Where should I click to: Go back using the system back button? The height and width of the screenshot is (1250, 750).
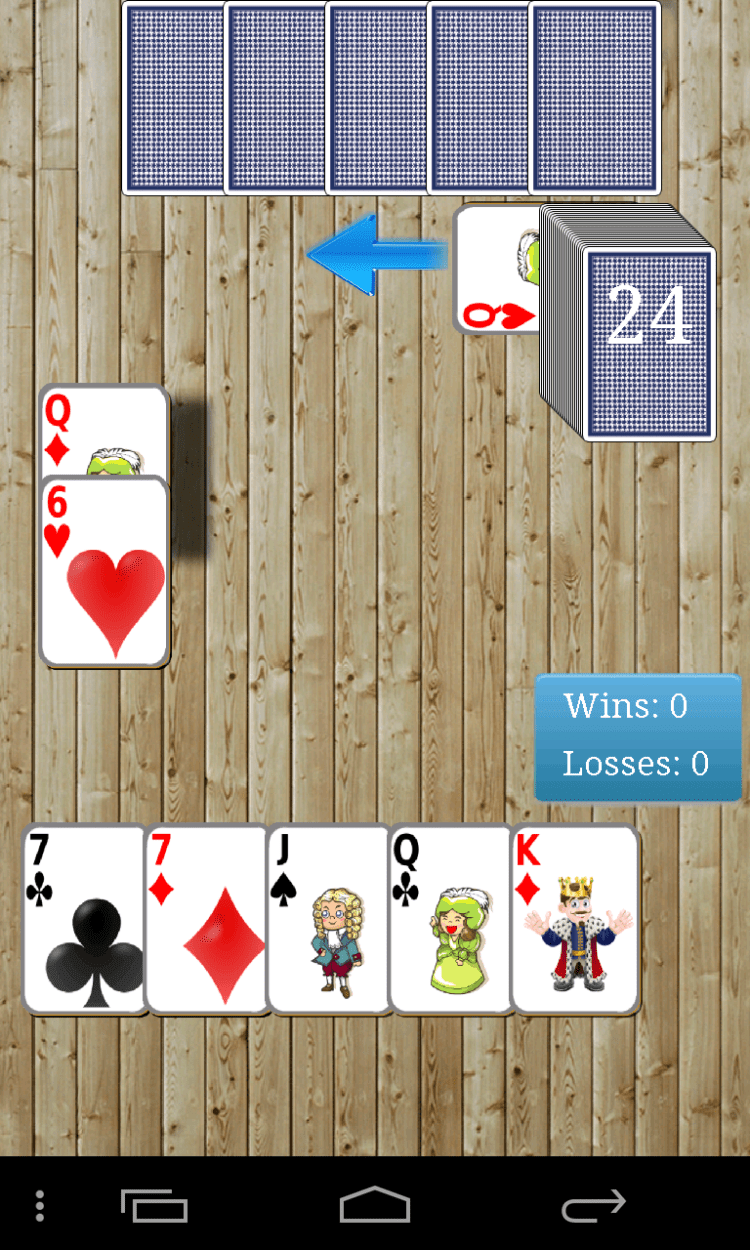point(593,1205)
